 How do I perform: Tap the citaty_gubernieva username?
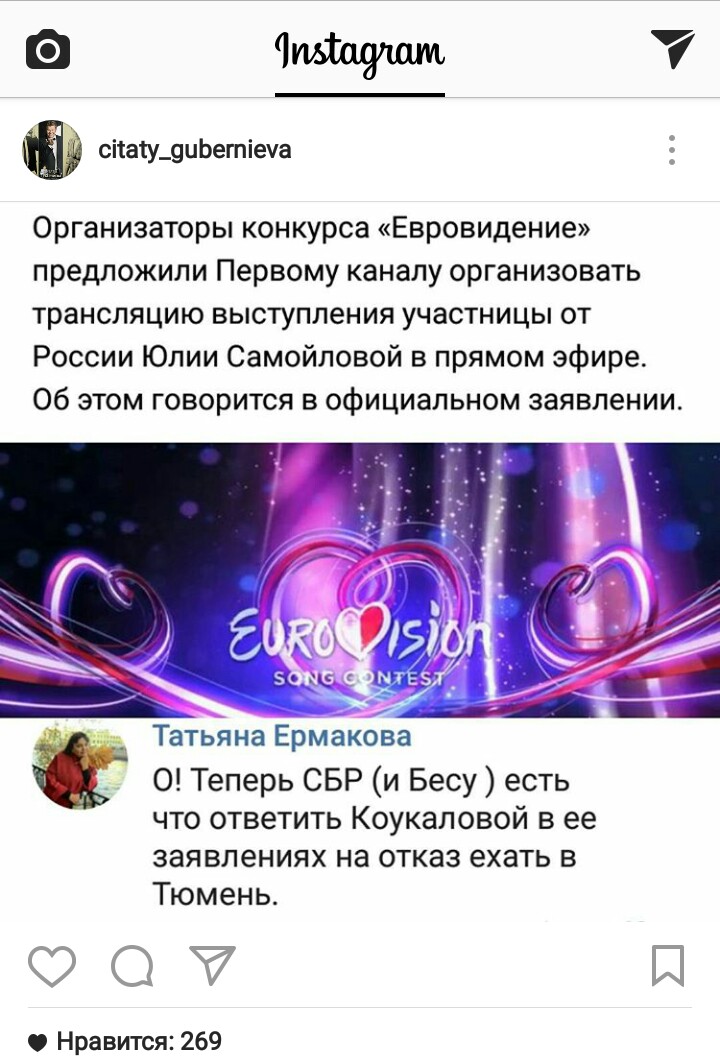coord(195,150)
